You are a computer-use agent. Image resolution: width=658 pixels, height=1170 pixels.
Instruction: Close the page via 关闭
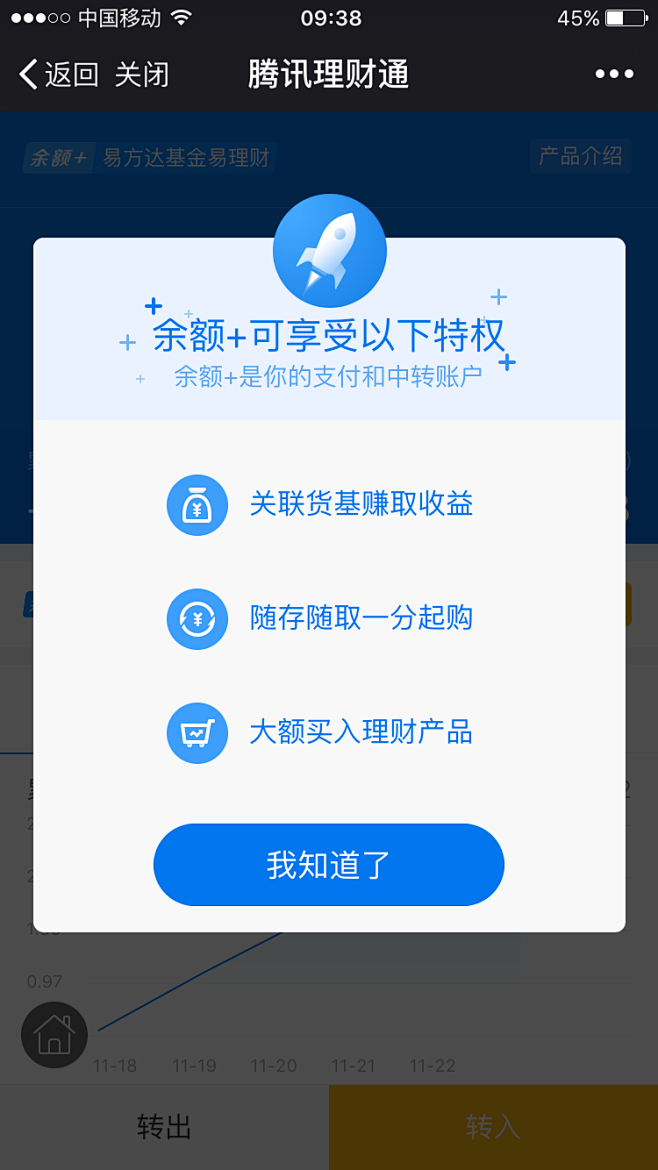point(142,75)
